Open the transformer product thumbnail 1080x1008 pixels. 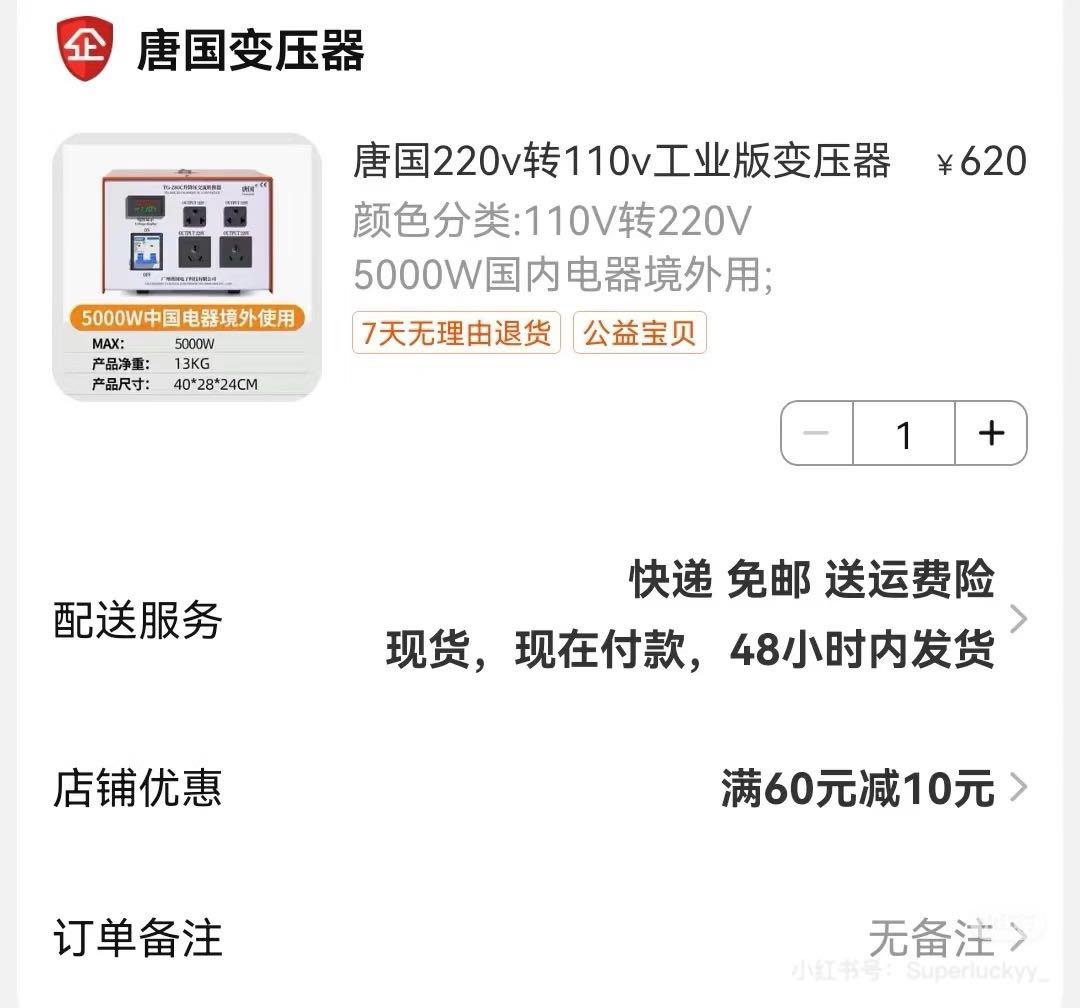[187, 267]
